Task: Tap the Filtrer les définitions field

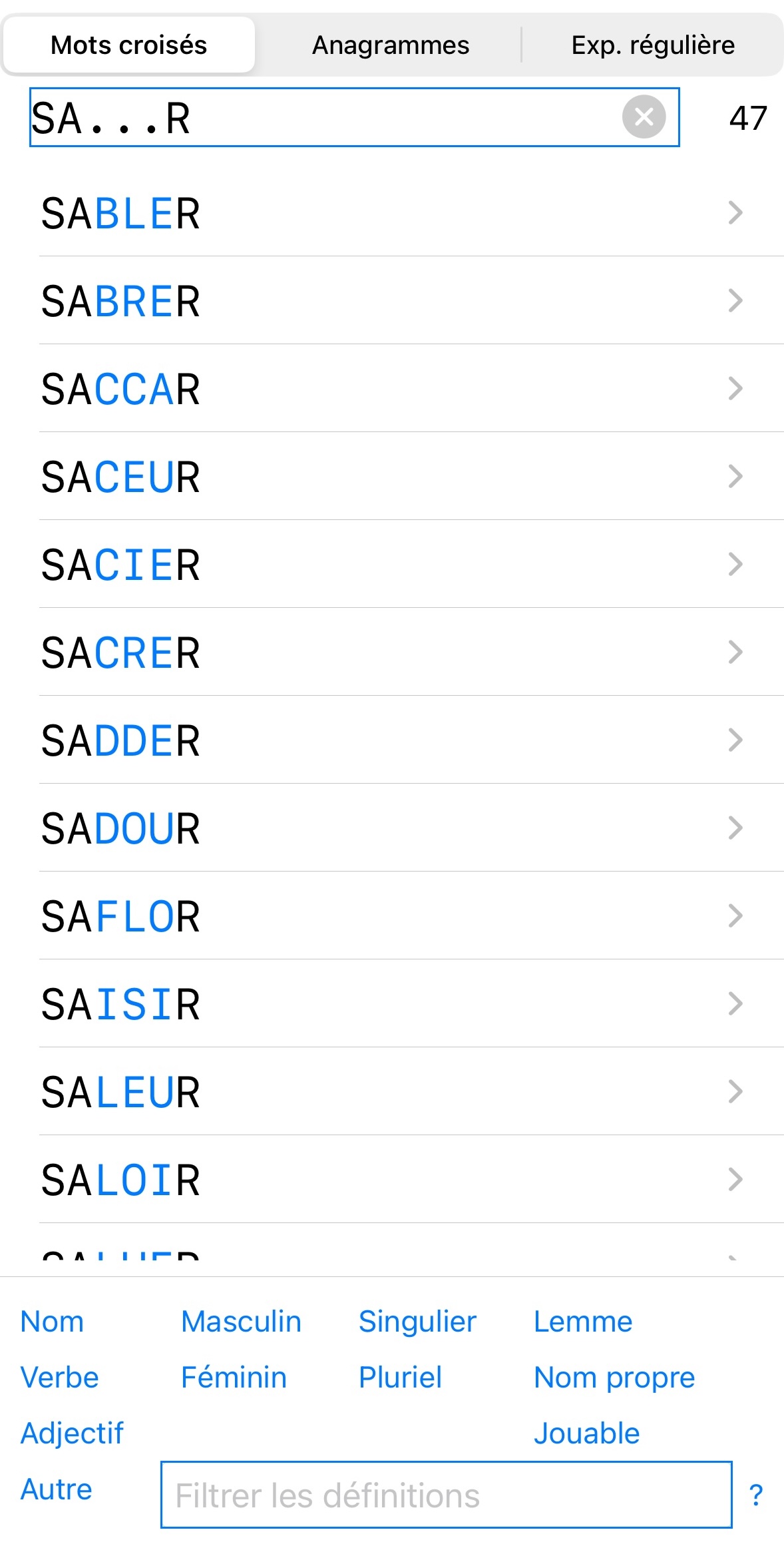Action: coord(446,1495)
